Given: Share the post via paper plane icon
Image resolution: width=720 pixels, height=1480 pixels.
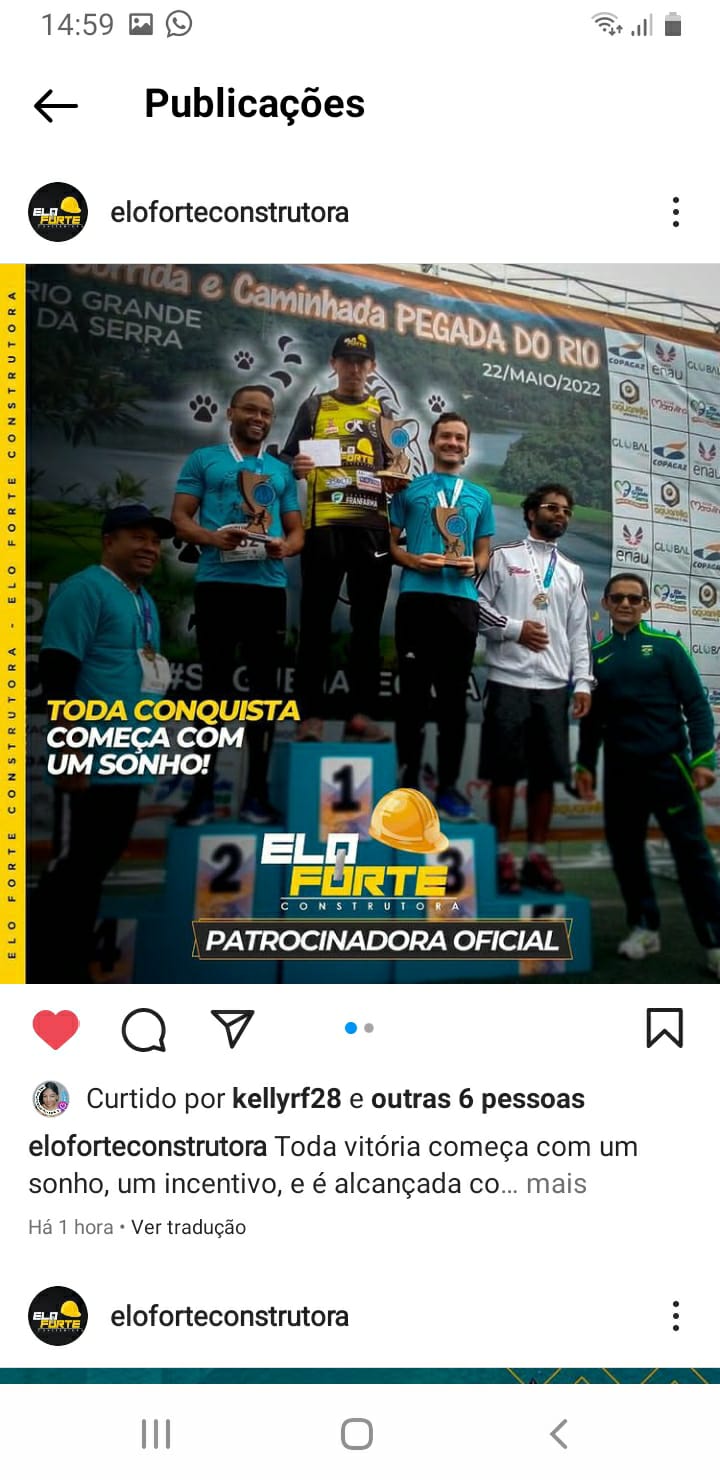Looking at the screenshot, I should [233, 1027].
